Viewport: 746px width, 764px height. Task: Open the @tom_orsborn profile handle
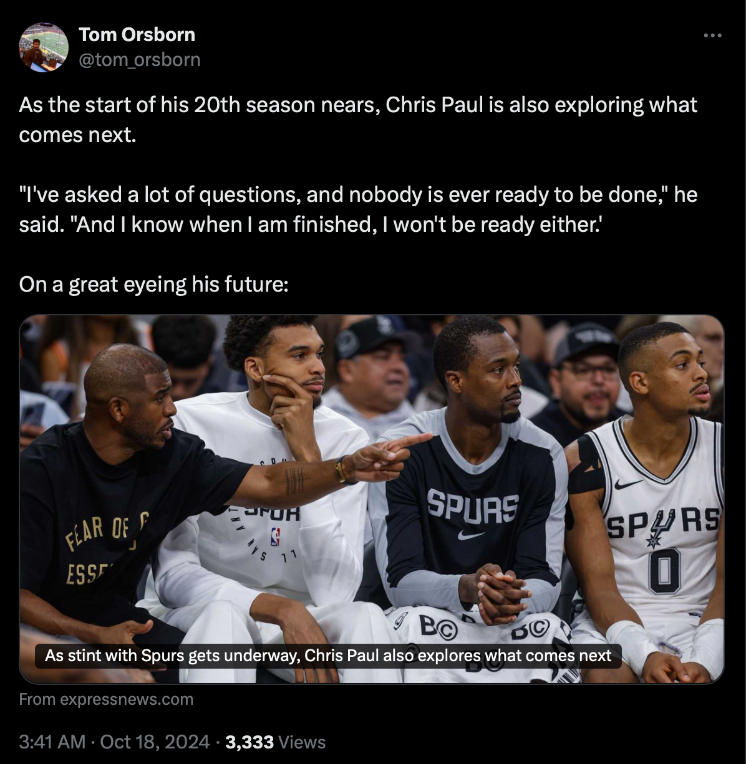point(139,60)
